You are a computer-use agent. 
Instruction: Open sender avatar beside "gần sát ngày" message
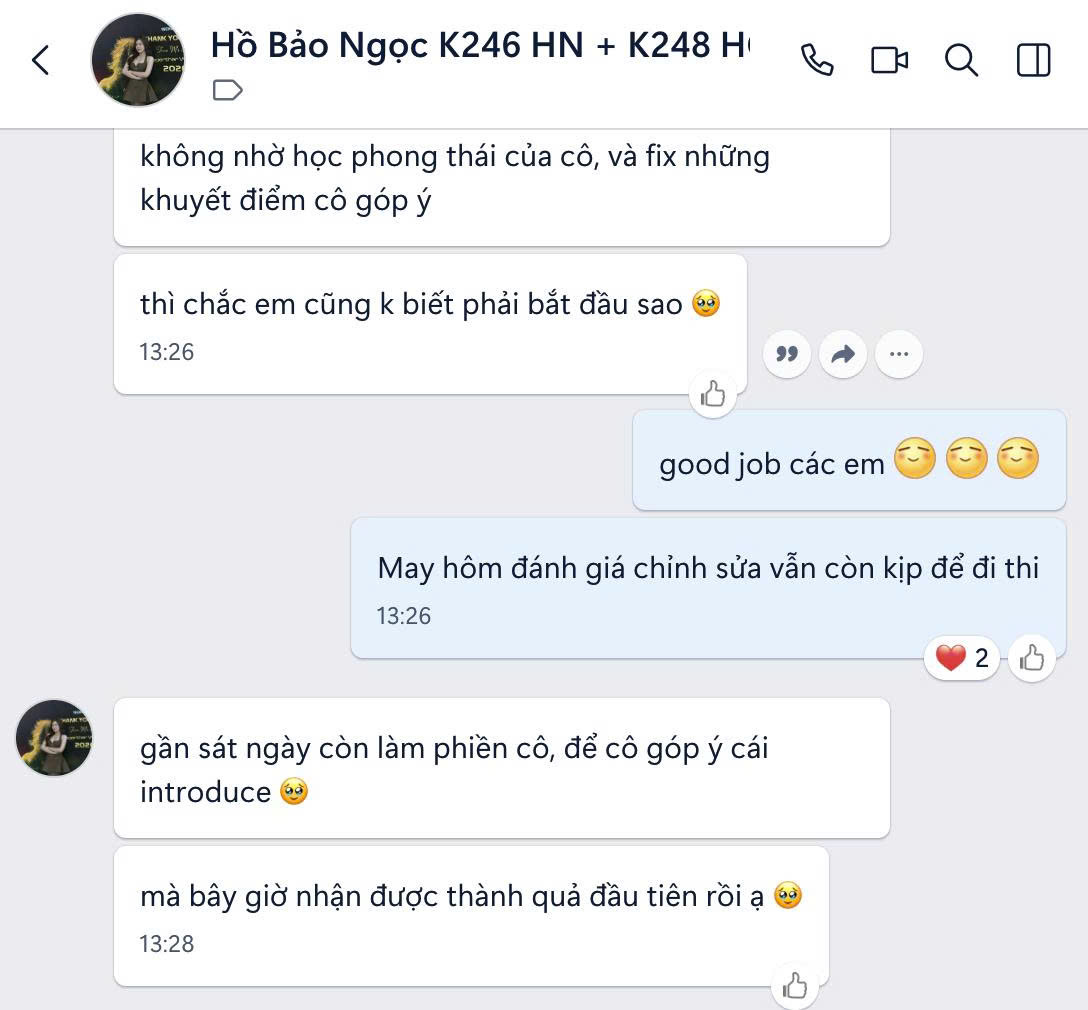click(x=54, y=737)
